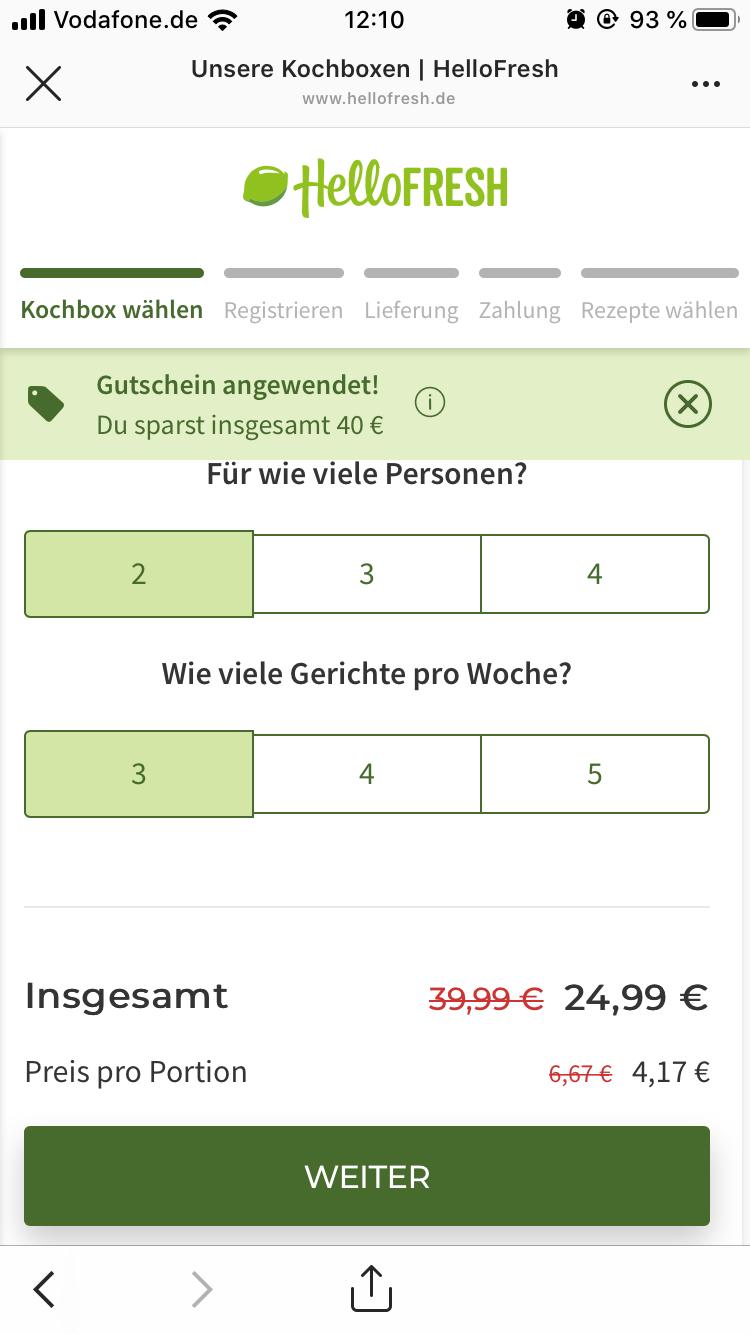Go back to the previous web page
This screenshot has height=1334, width=750.
(44, 1290)
